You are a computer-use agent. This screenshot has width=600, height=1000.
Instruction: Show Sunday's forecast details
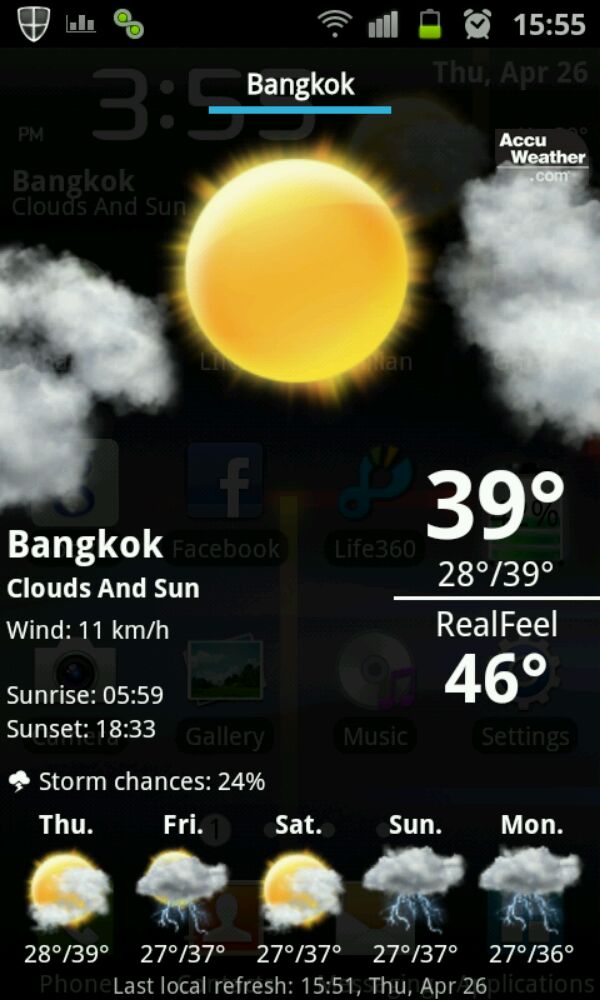pos(415,890)
